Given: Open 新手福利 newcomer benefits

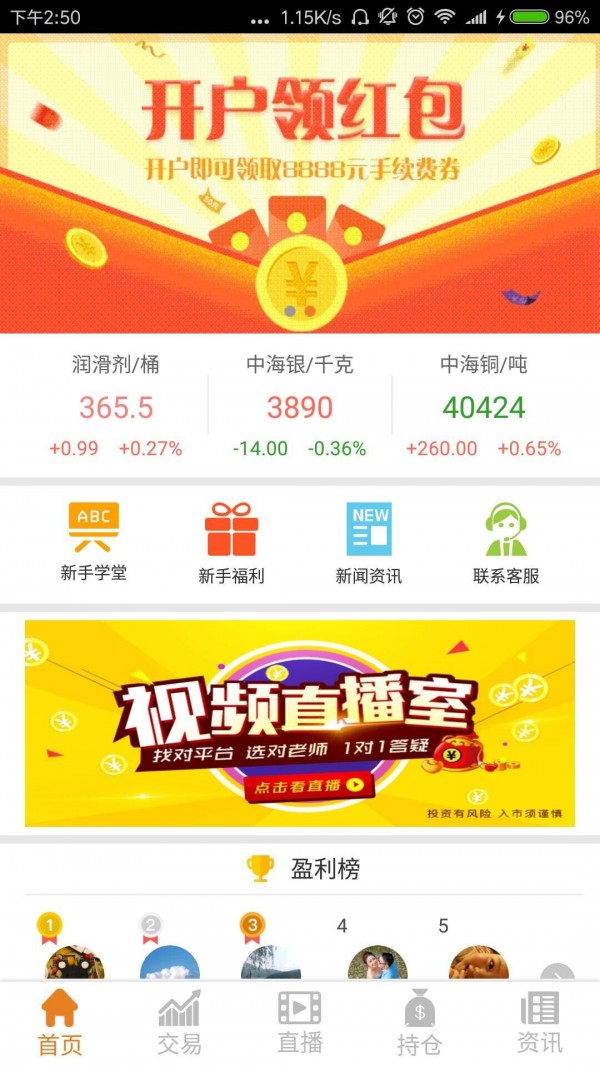Looking at the screenshot, I should [231, 542].
